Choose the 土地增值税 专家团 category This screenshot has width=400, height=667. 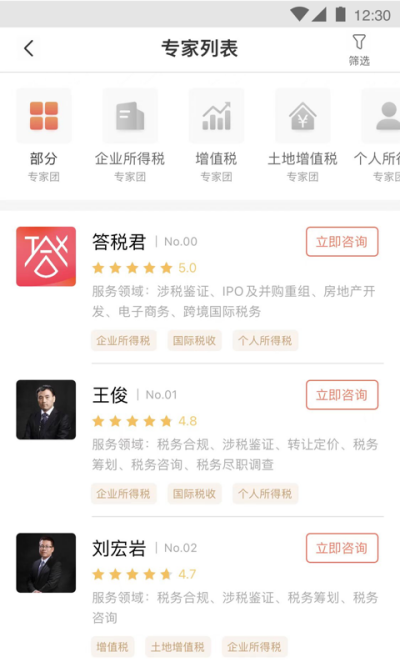point(303,135)
